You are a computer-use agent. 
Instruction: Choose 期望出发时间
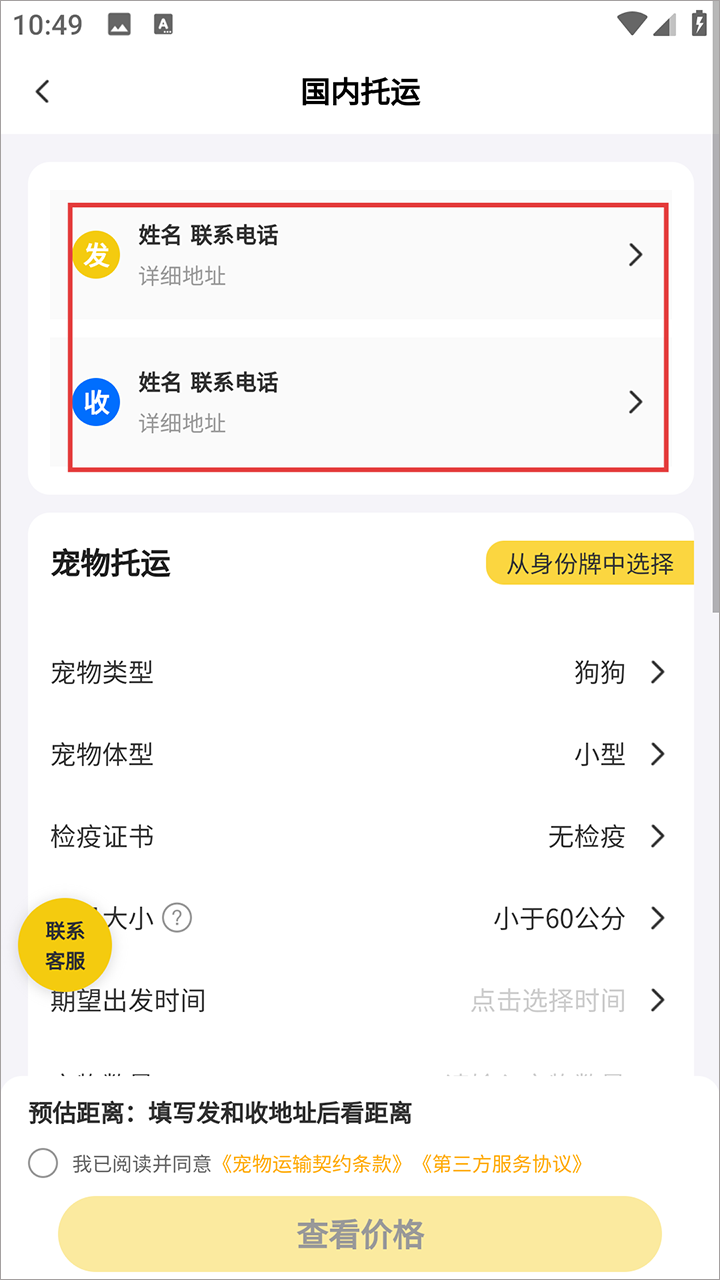(566, 1000)
